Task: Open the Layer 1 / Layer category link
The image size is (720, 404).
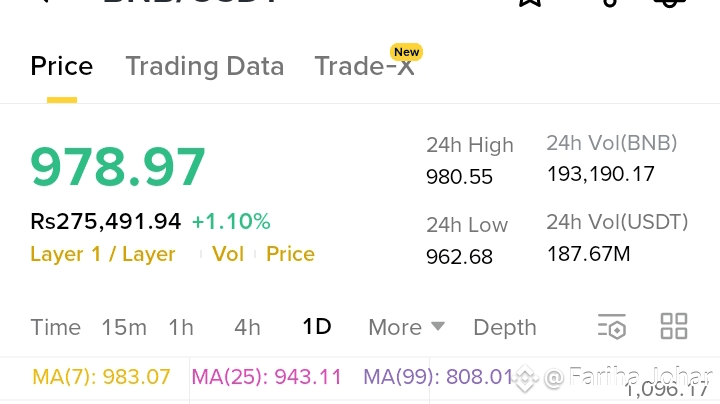Action: tap(103, 254)
